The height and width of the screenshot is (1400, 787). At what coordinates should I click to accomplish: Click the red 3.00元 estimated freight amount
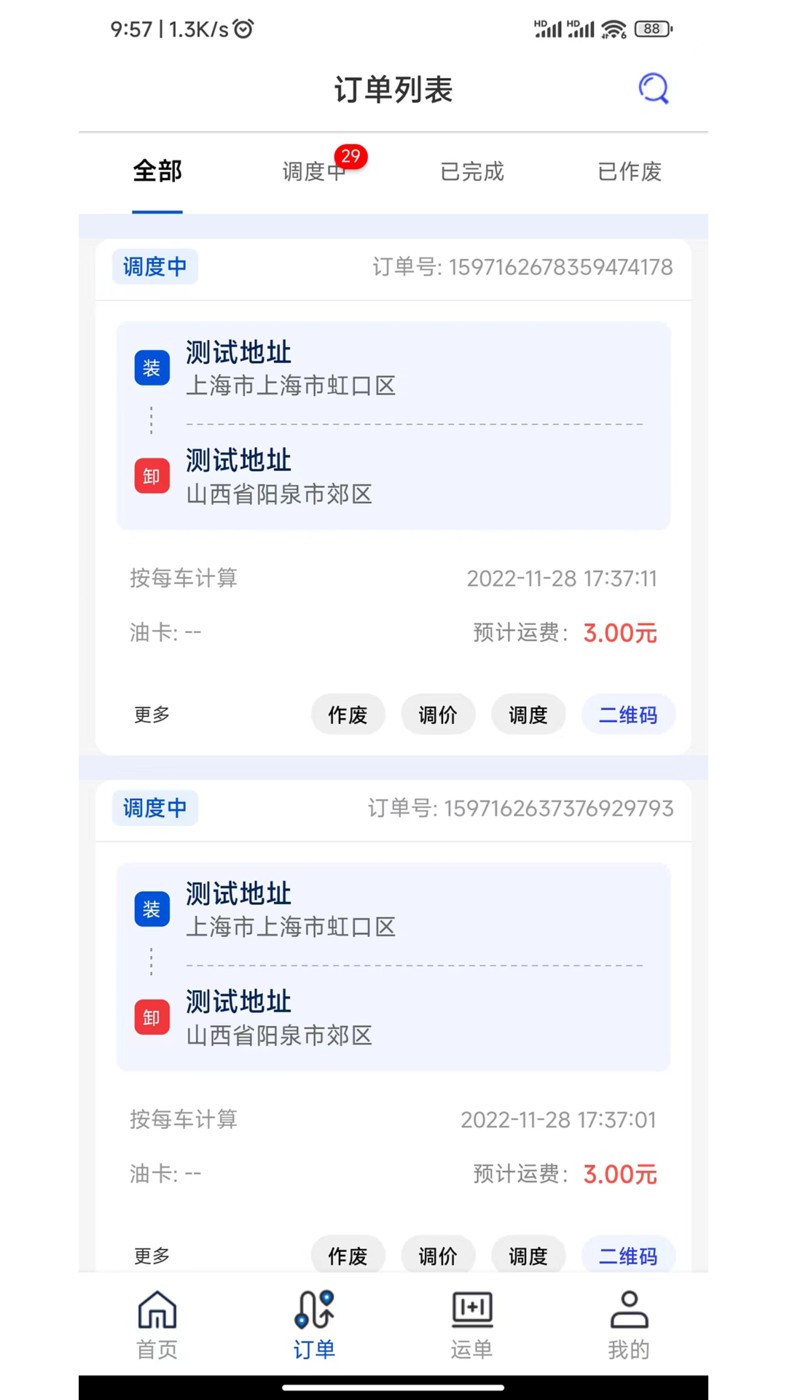click(x=618, y=632)
